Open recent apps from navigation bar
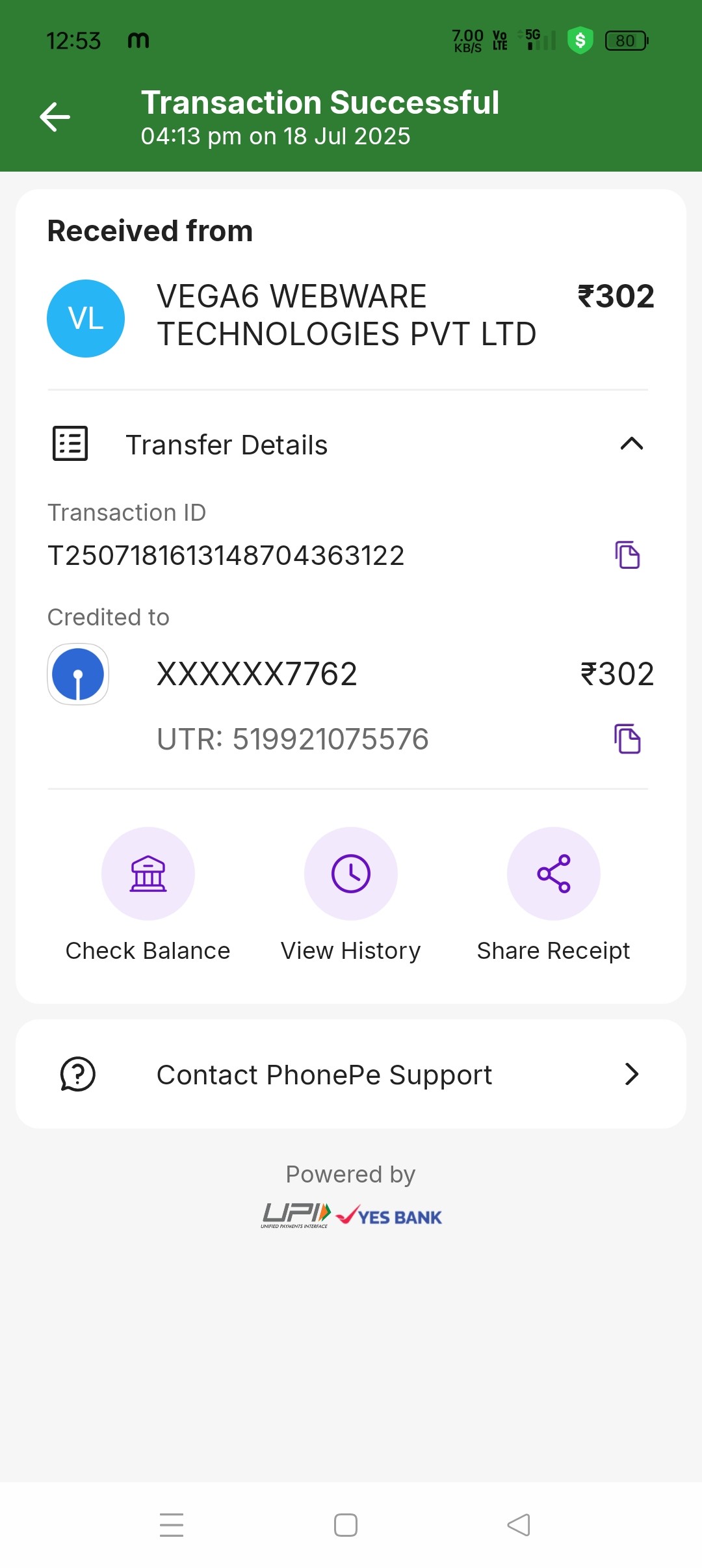The height and width of the screenshot is (1568, 702). coord(172,1525)
